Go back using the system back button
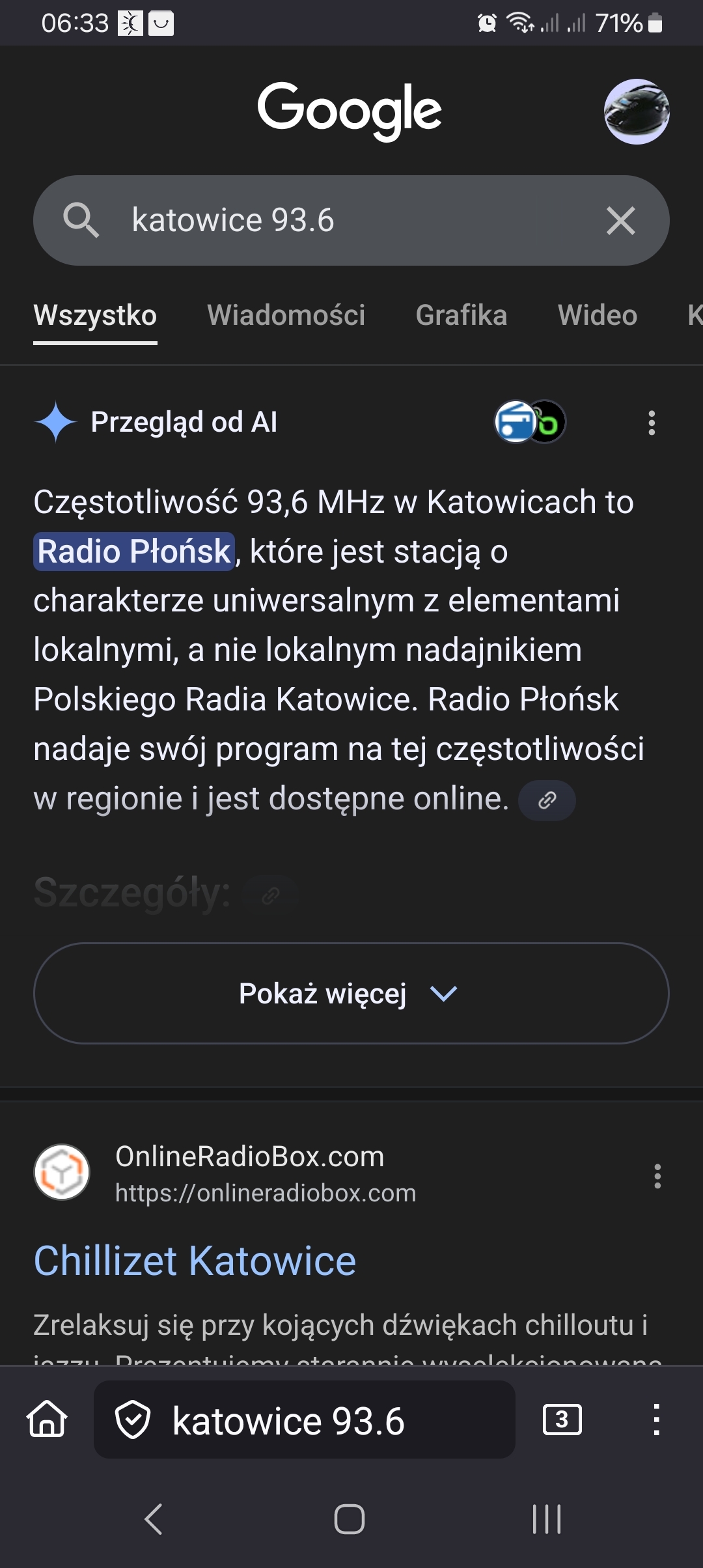The height and width of the screenshot is (1568, 703). coord(154,1520)
